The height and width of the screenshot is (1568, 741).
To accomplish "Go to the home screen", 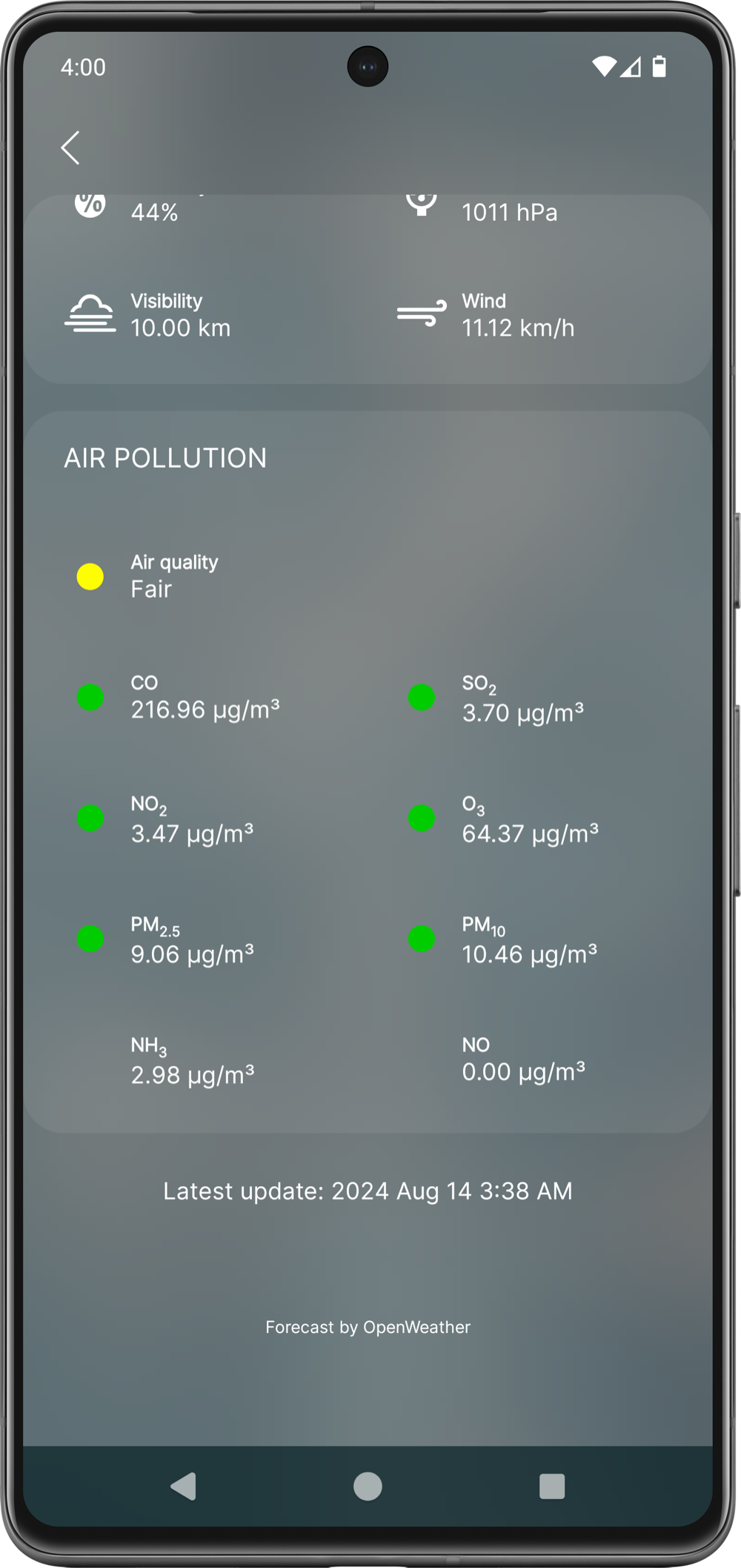I will point(368,1486).
